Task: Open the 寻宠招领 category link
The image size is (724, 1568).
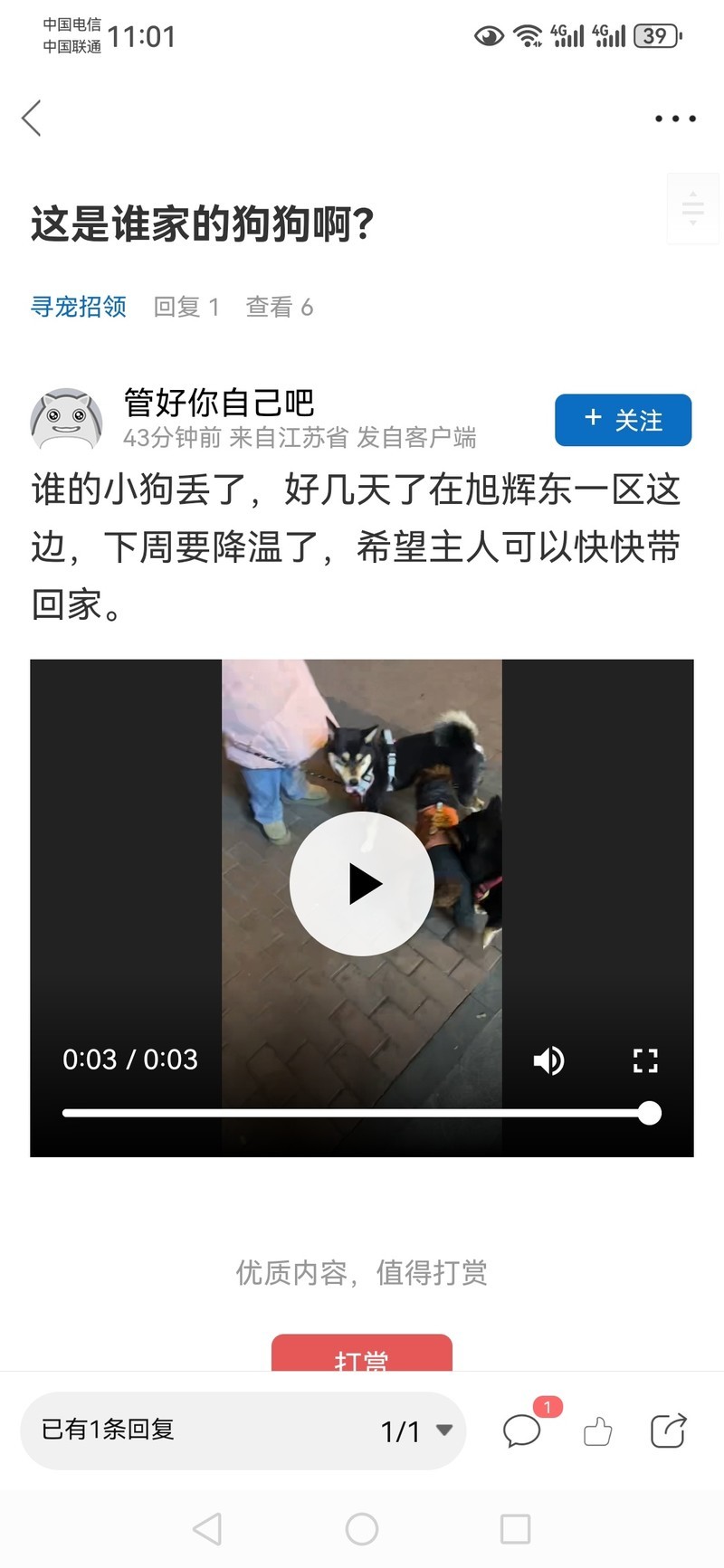Action: coord(79,307)
